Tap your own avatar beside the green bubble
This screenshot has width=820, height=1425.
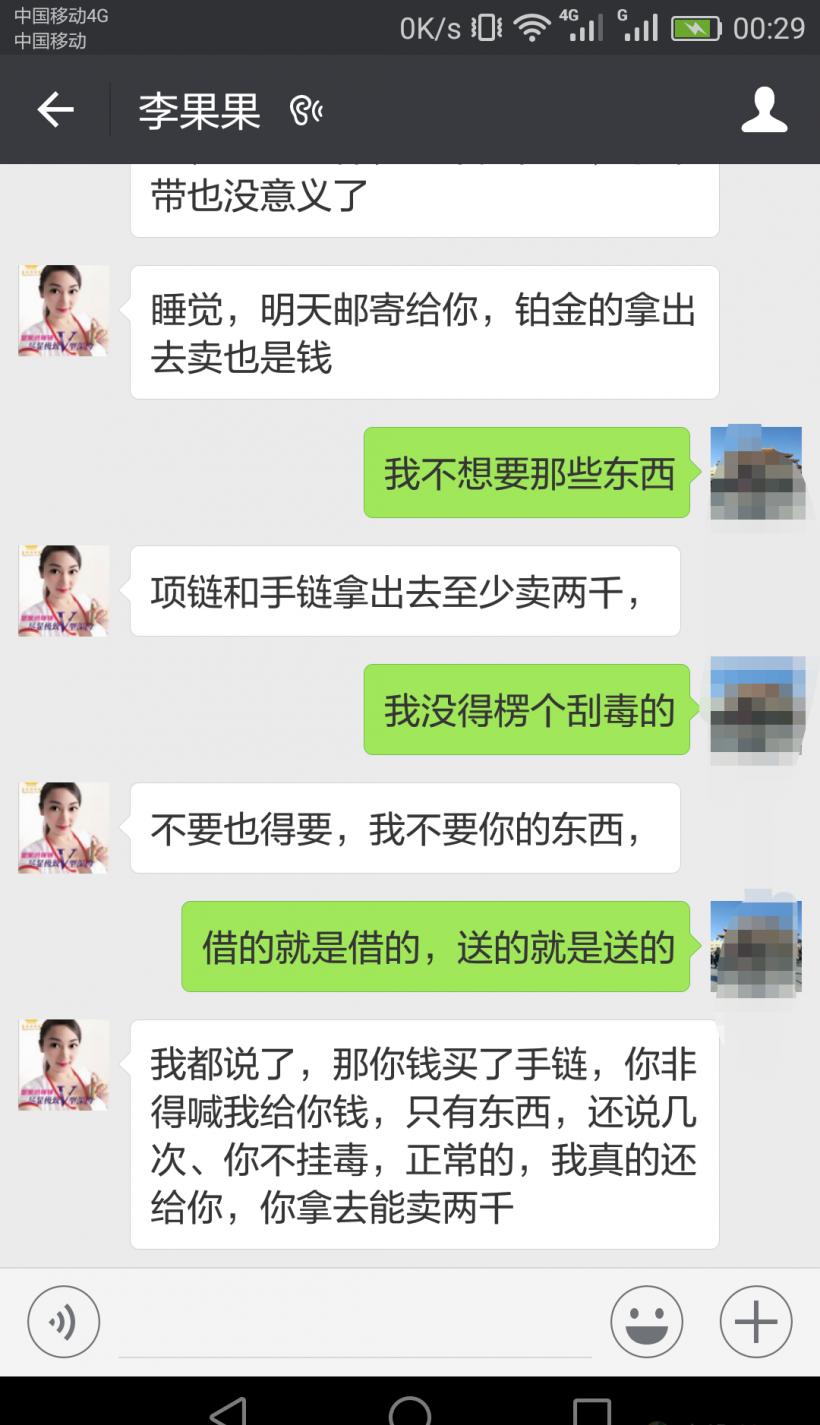click(756, 473)
